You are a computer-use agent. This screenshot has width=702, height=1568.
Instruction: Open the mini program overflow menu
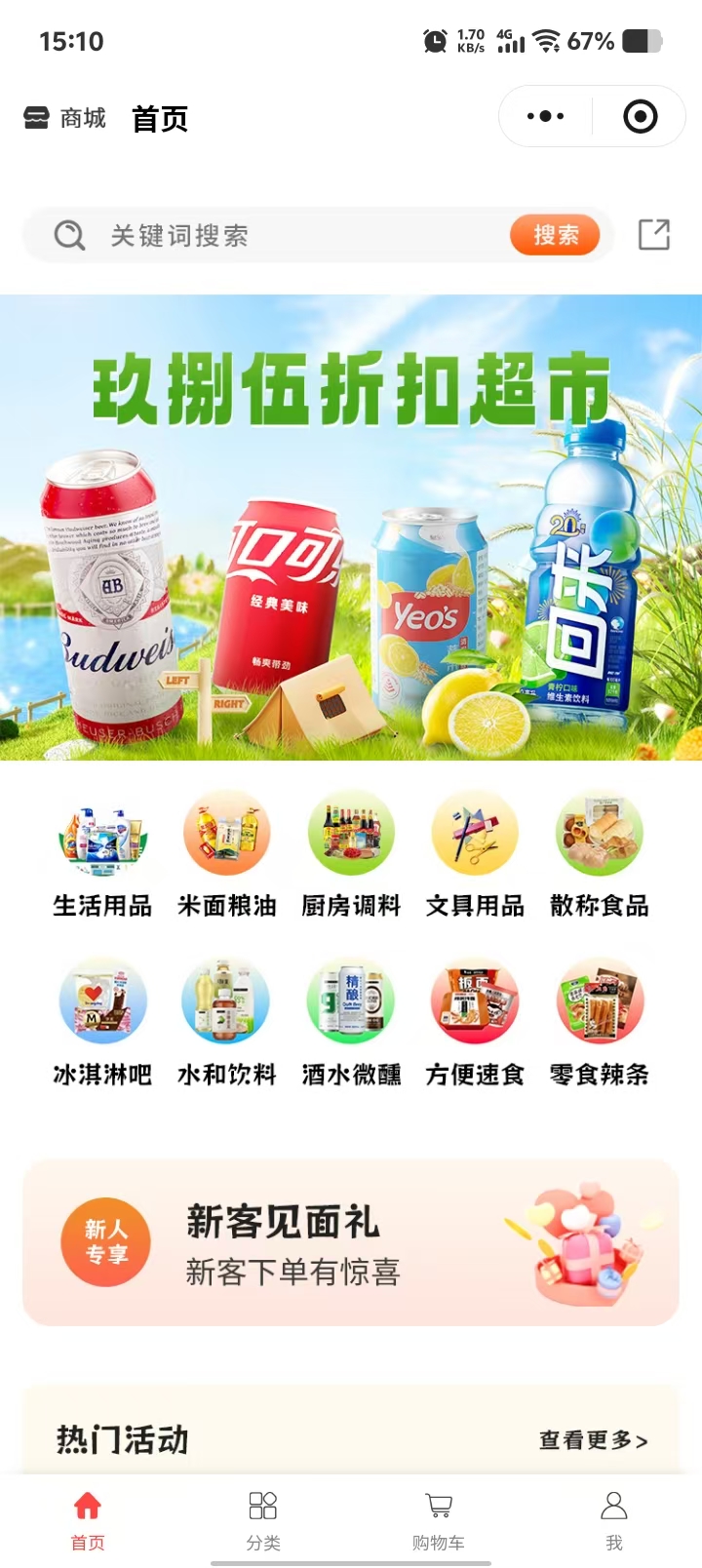545,117
